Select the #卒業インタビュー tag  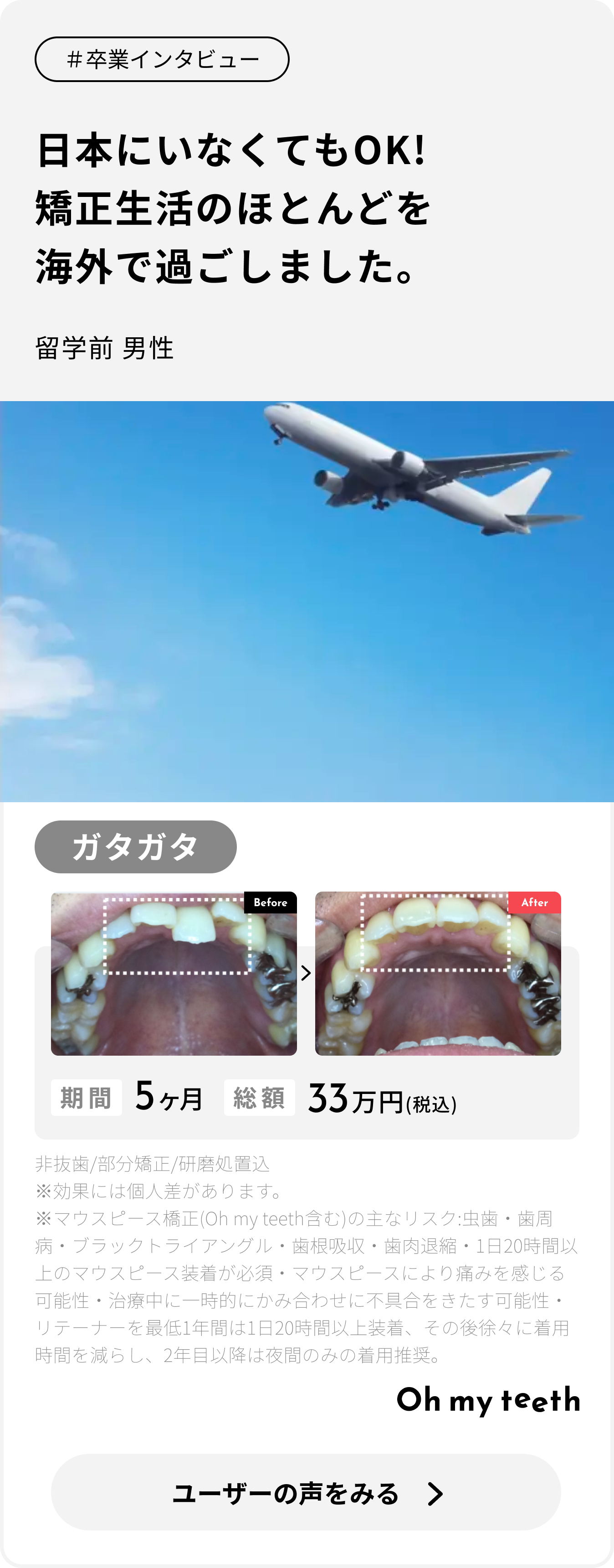coord(162,60)
